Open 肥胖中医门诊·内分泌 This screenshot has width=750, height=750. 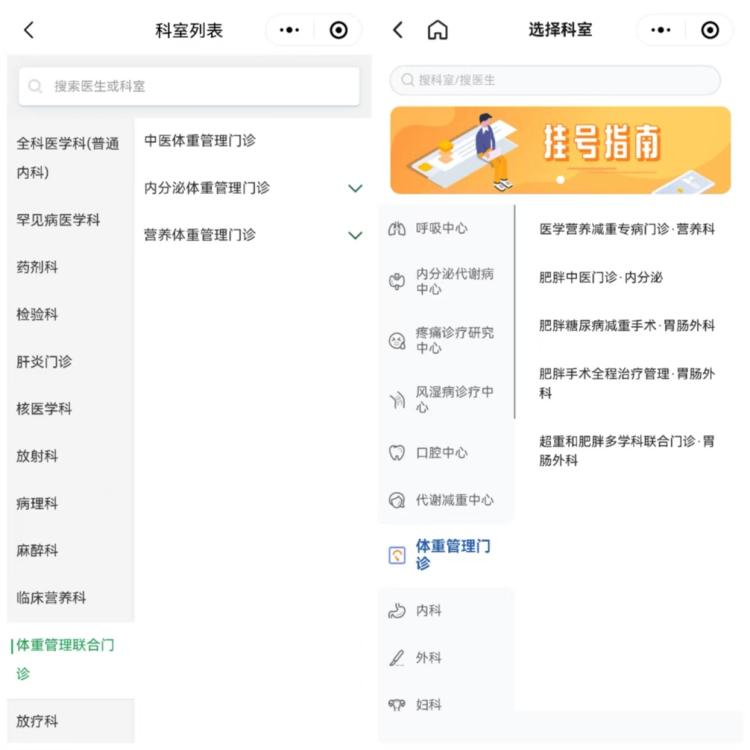(600, 277)
